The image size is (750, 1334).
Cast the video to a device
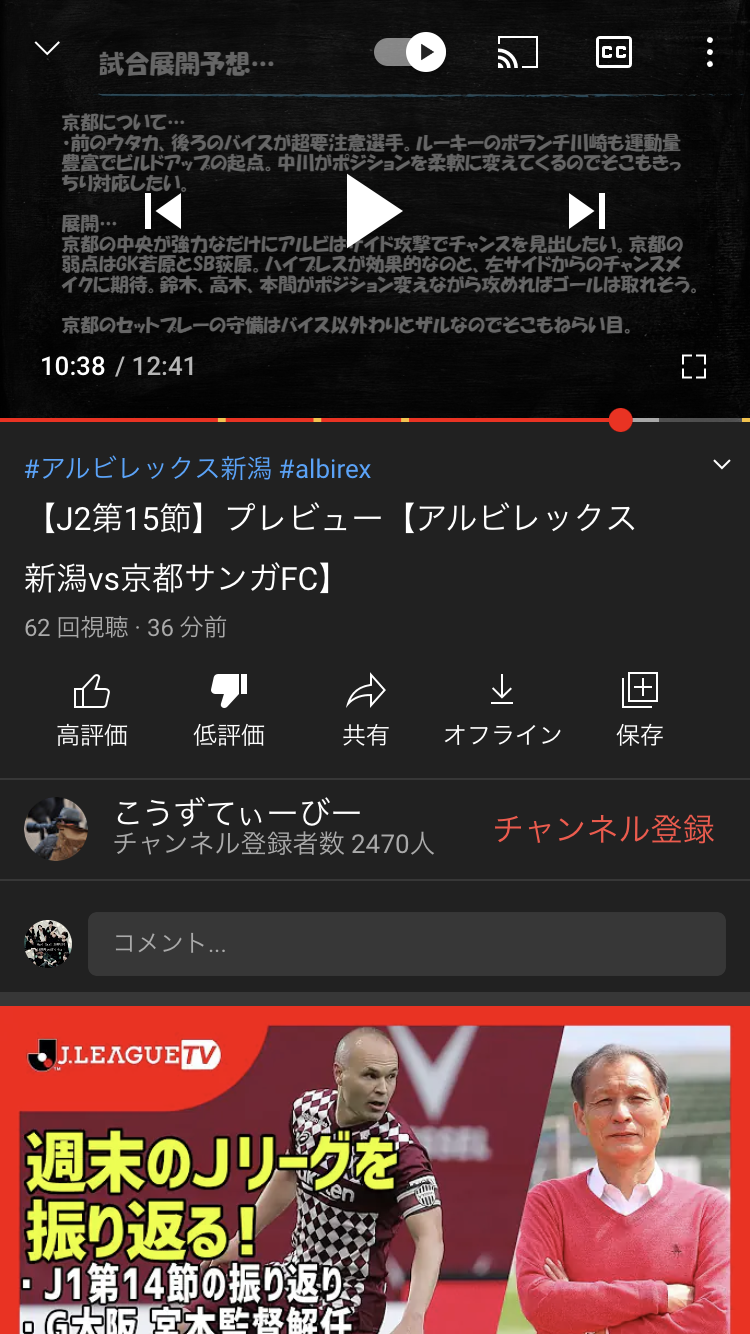[x=517, y=52]
